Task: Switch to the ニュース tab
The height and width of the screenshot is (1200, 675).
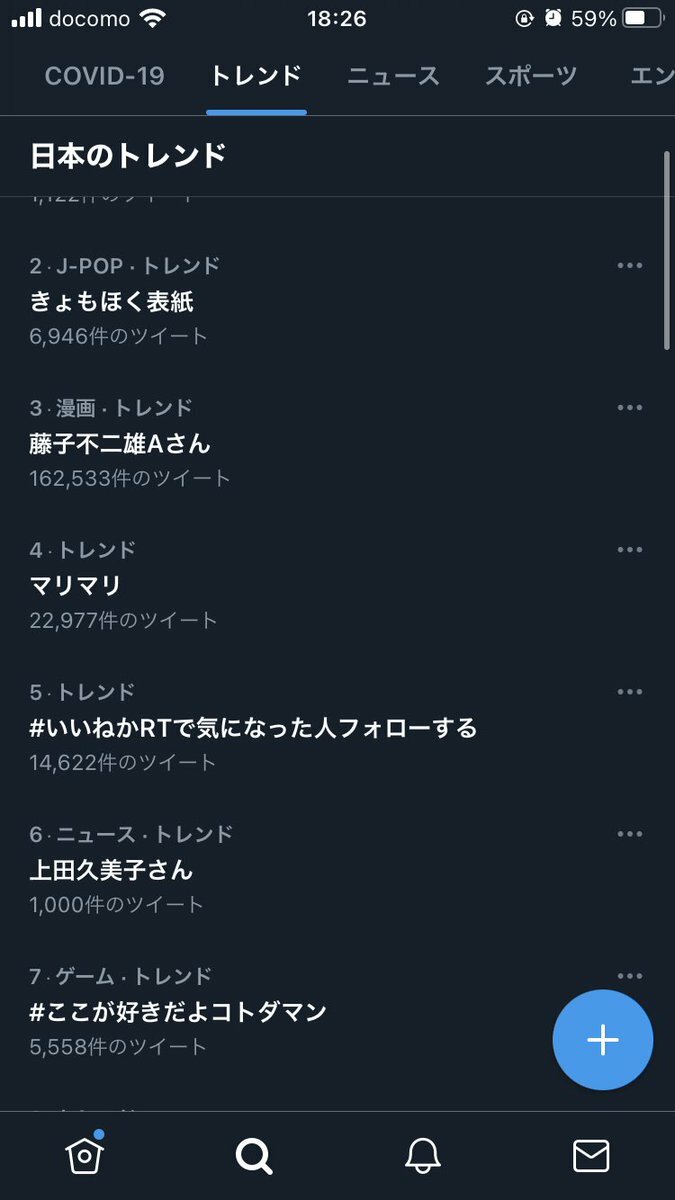Action: pos(393,76)
